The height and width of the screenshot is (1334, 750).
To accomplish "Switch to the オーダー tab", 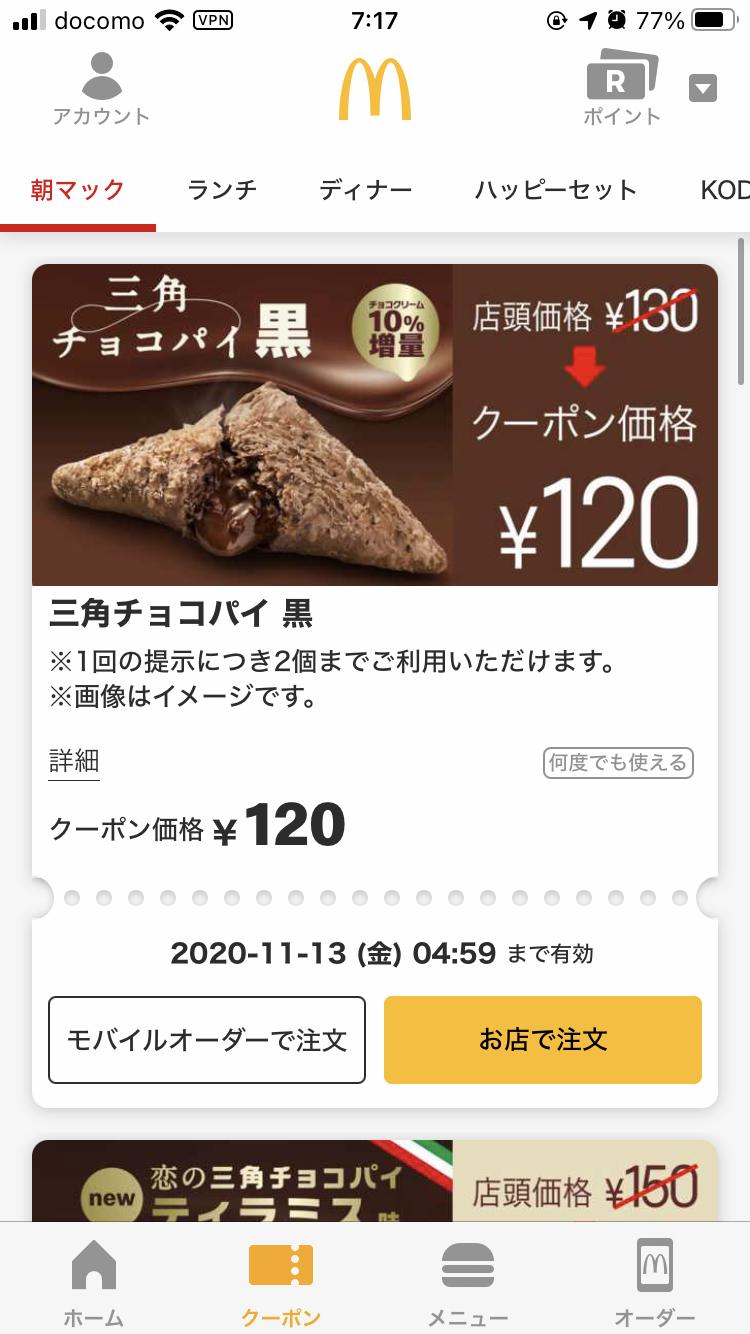I will click(655, 1282).
